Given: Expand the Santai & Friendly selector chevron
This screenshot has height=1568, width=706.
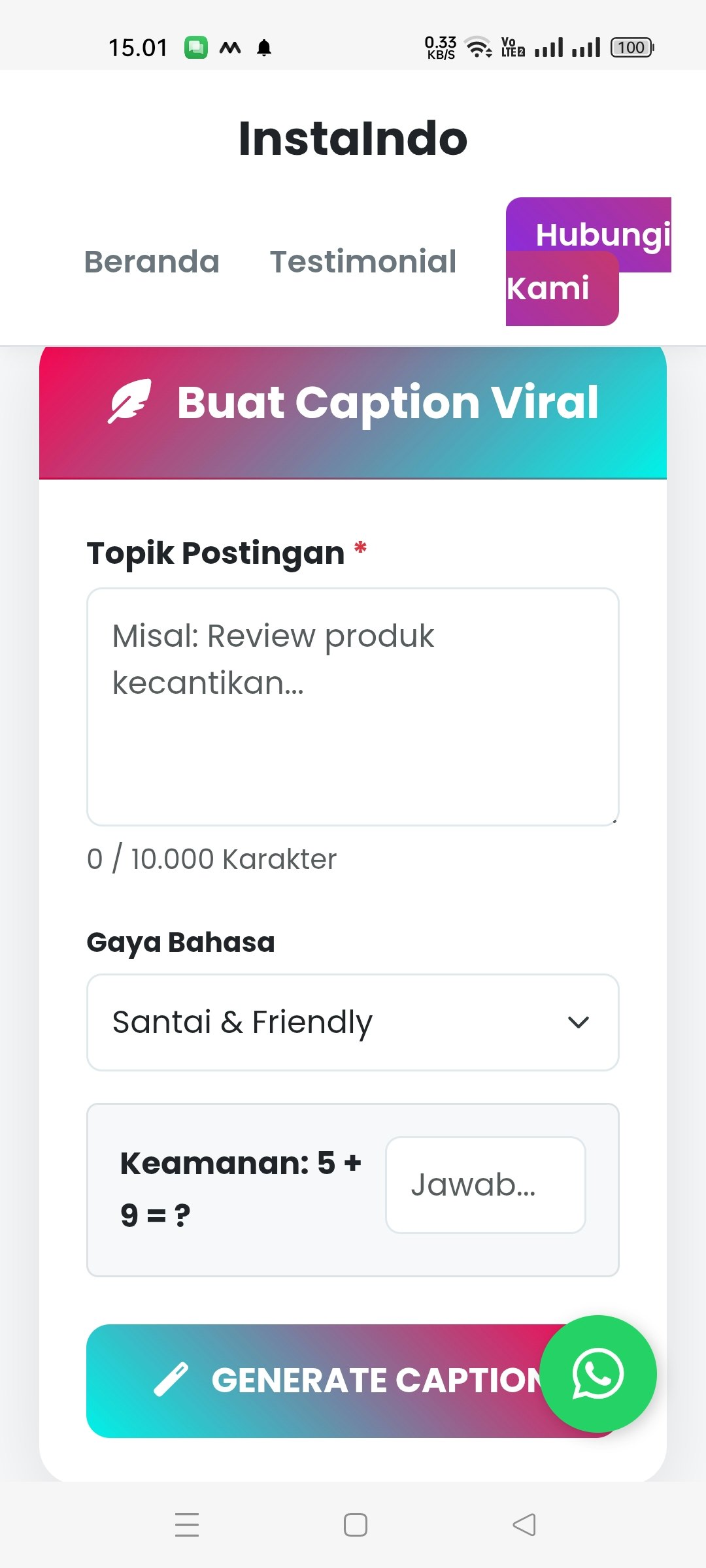Looking at the screenshot, I should (x=578, y=1022).
